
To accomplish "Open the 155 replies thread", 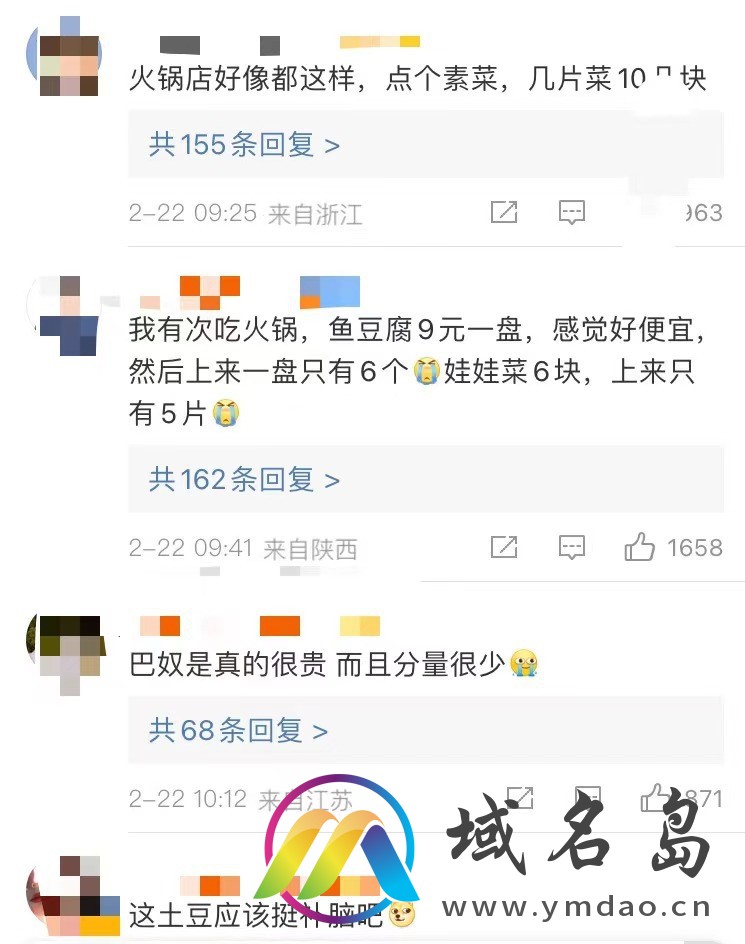I will 244,145.
